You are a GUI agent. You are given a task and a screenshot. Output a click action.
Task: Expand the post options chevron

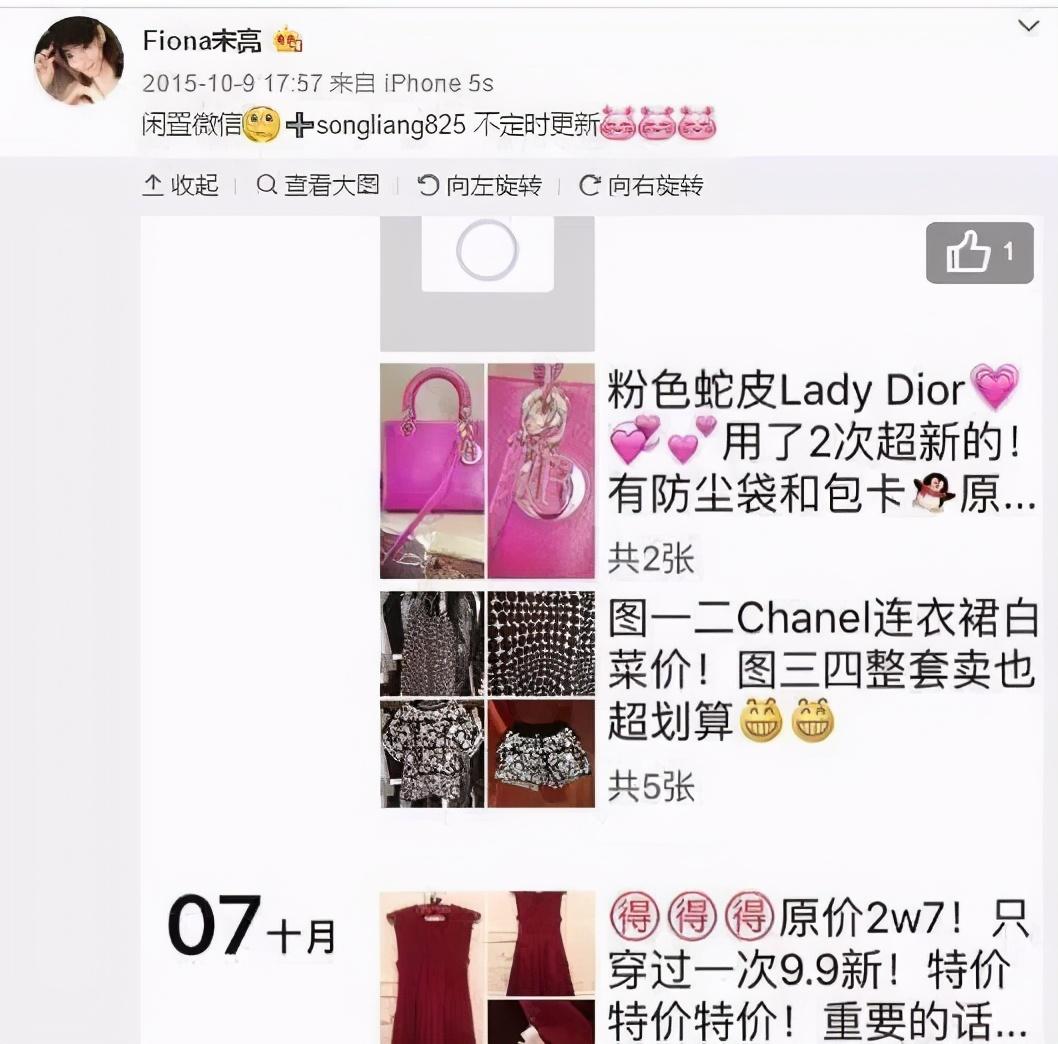1028,25
